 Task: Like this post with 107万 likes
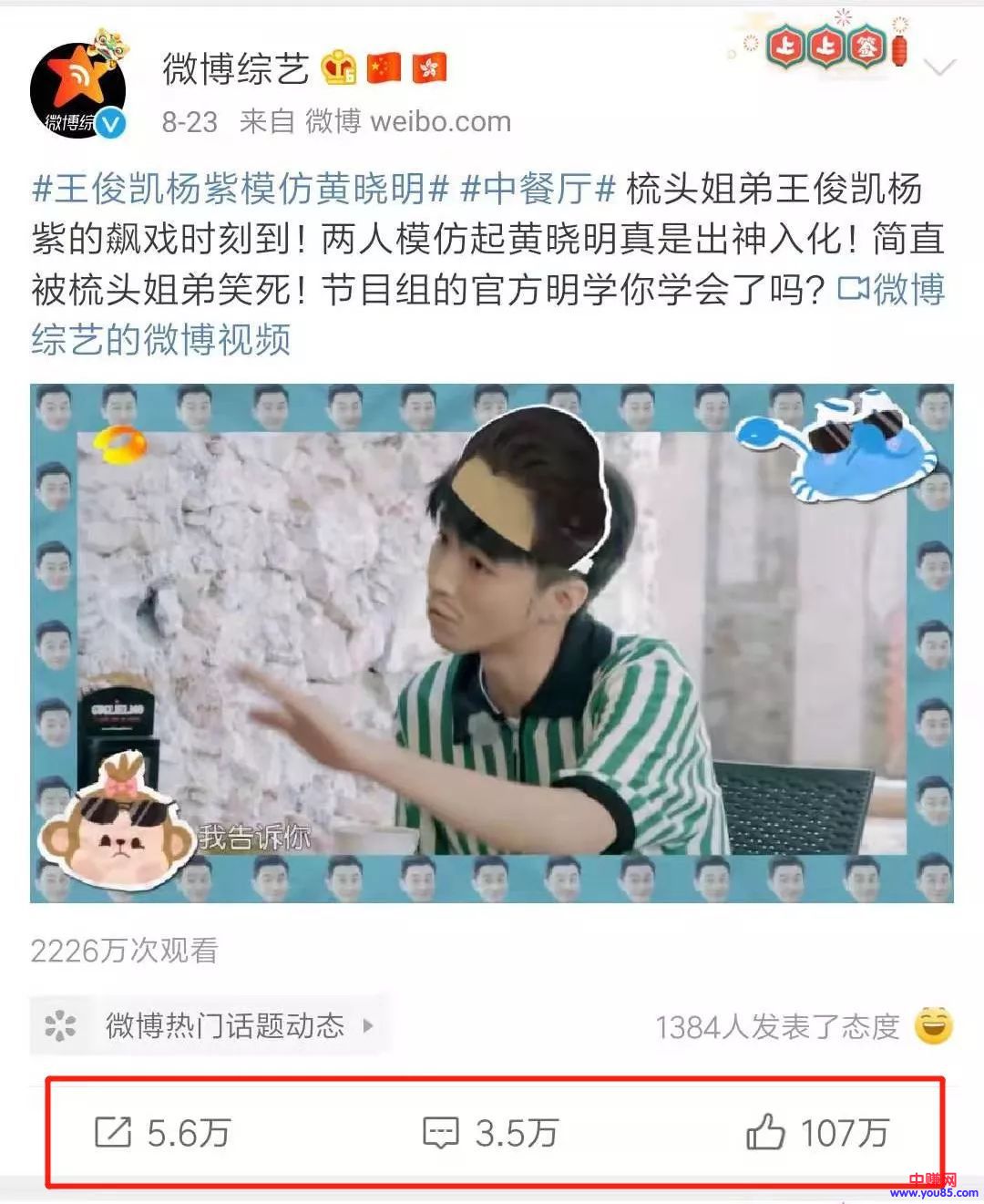point(817,1133)
